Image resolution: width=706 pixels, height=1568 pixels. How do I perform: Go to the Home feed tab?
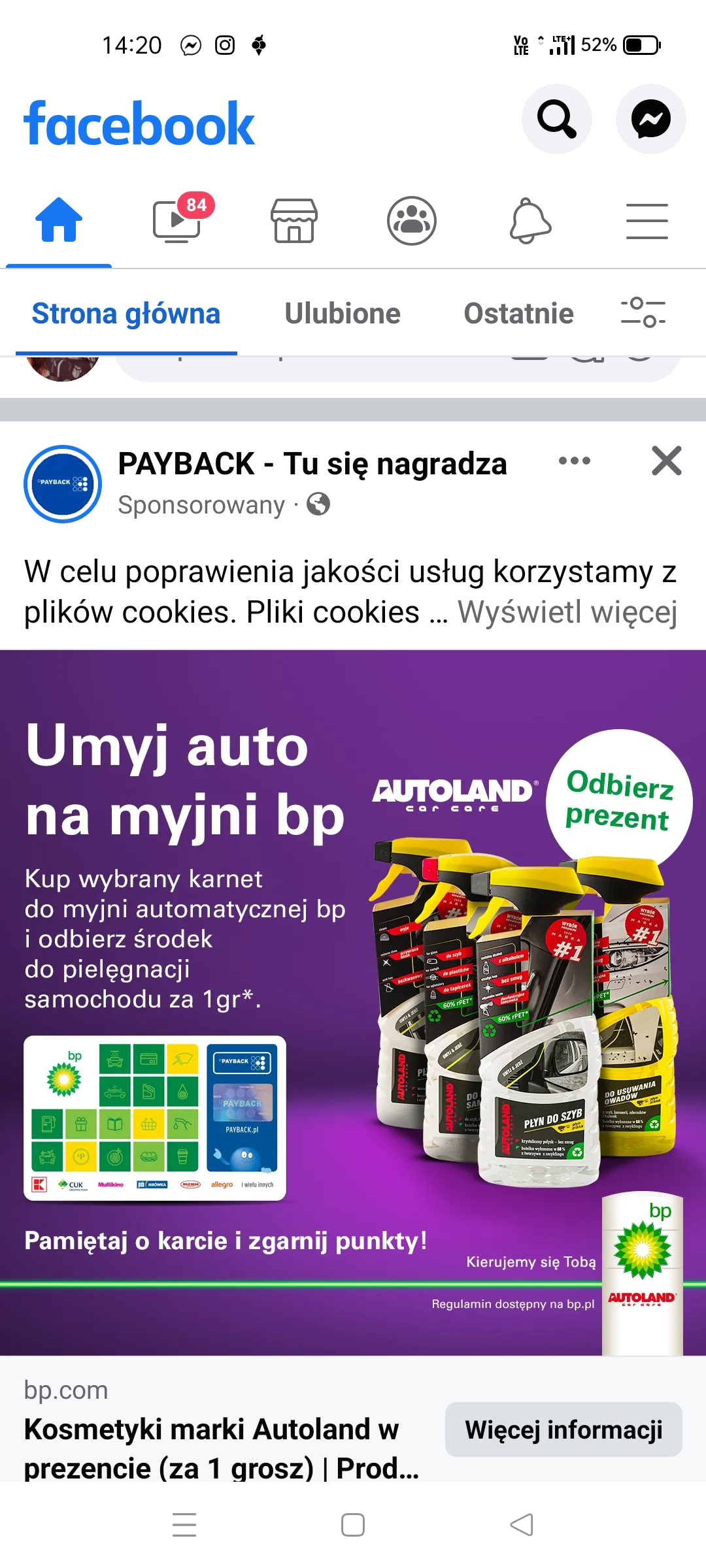point(59,221)
